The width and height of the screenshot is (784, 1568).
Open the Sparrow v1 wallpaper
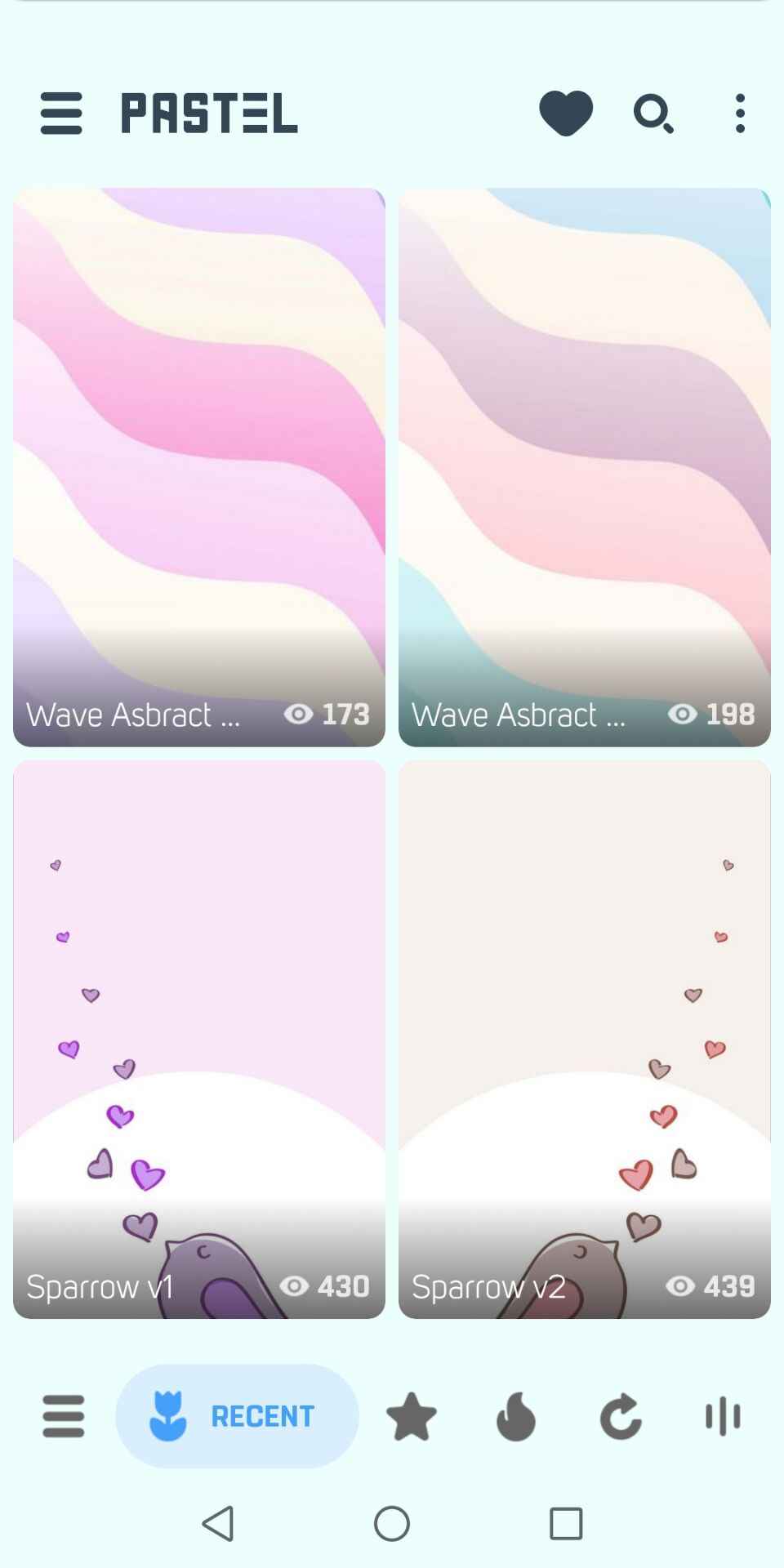coord(199,1039)
